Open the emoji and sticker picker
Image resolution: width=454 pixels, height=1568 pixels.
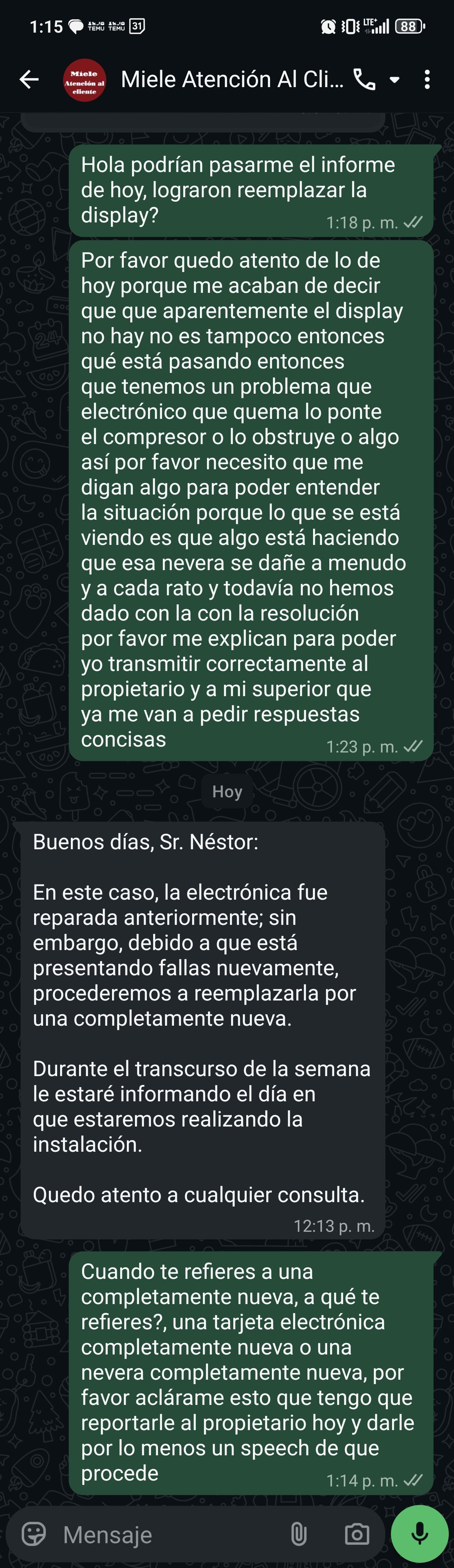click(34, 1533)
